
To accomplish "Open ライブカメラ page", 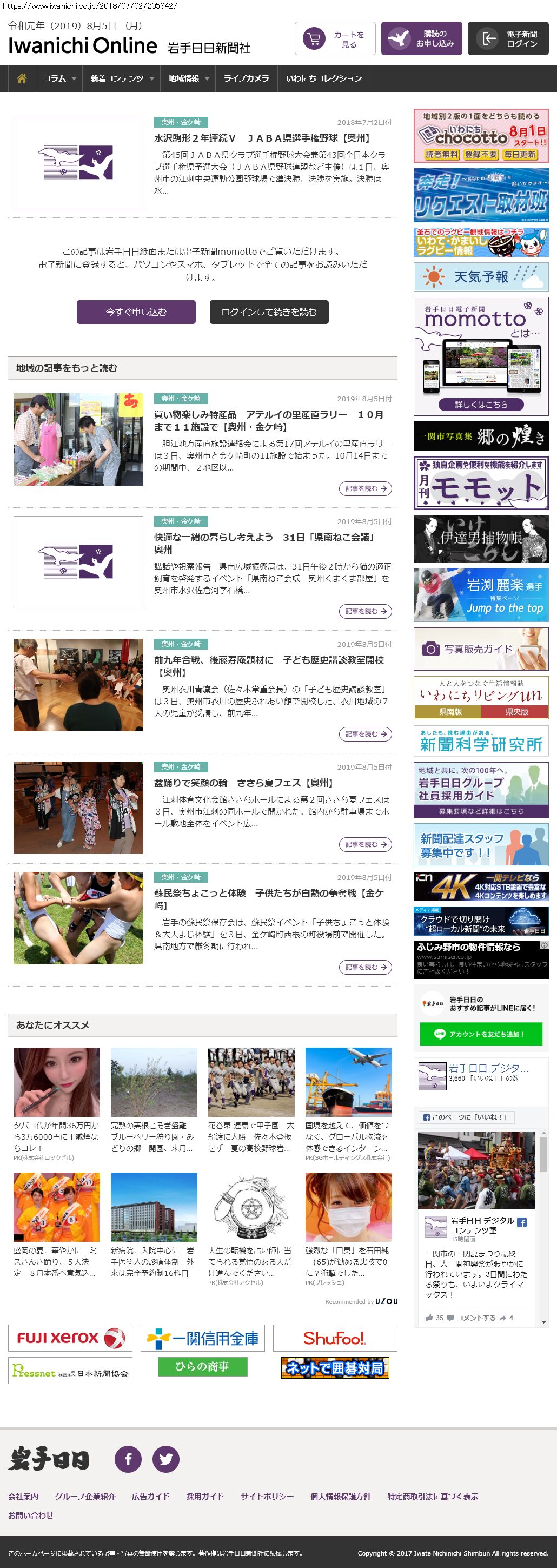I will (x=246, y=78).
